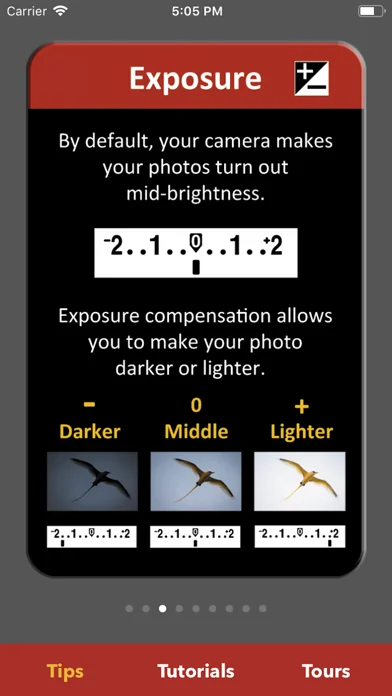The height and width of the screenshot is (696, 392).
Task: Open the Exposure tip card
Action: coord(196,309)
